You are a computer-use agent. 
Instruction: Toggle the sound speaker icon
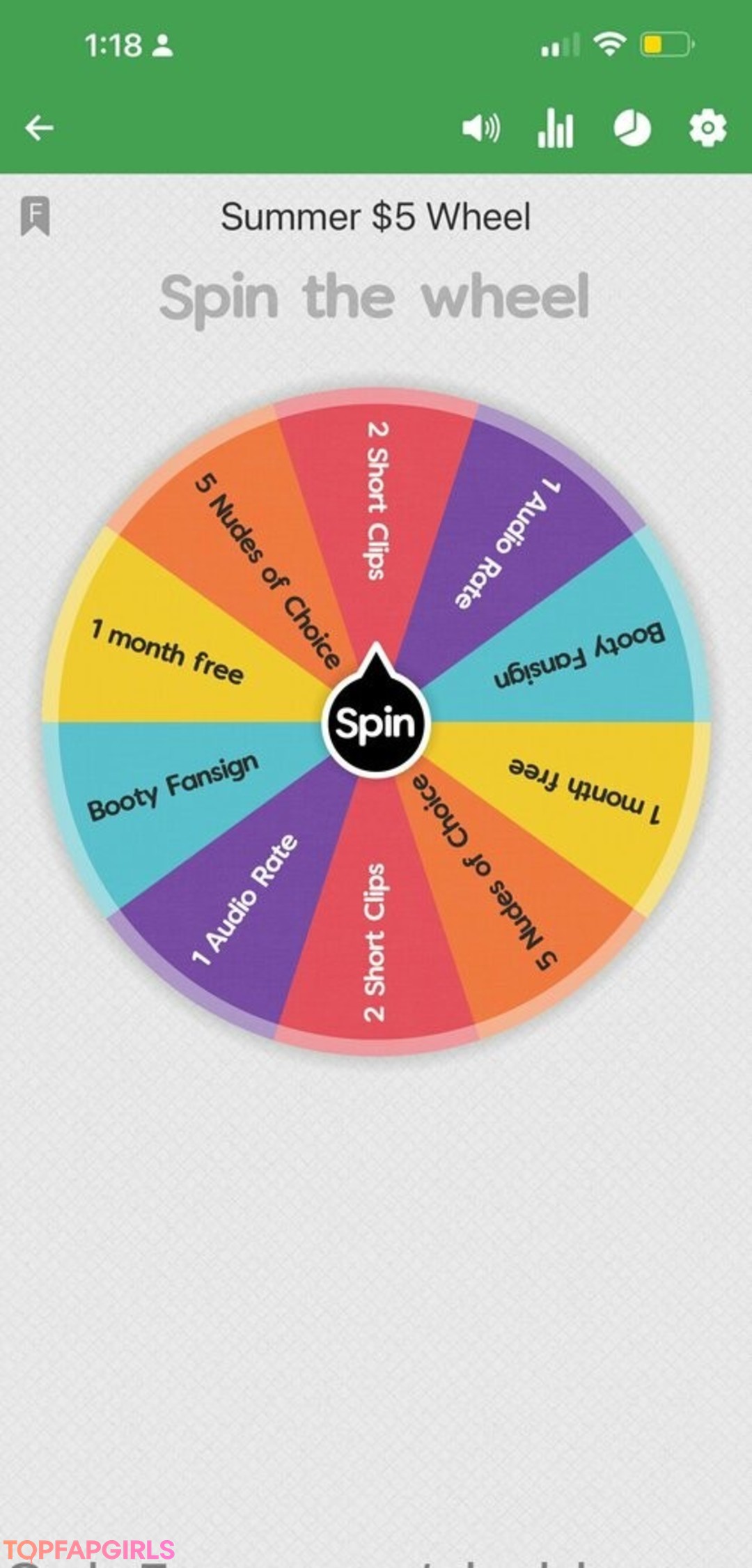pos(480,128)
